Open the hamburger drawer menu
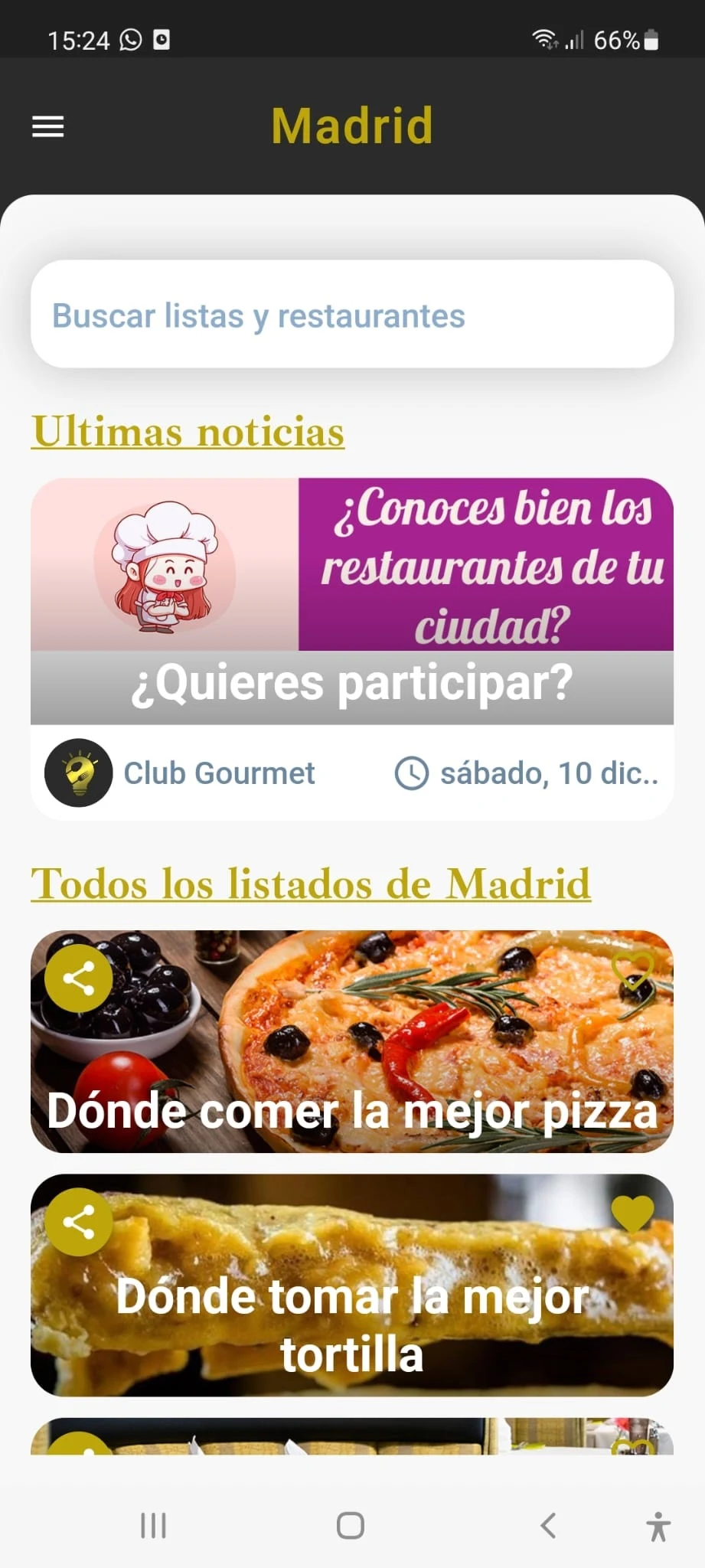705x1568 pixels. pyautogui.click(x=47, y=126)
